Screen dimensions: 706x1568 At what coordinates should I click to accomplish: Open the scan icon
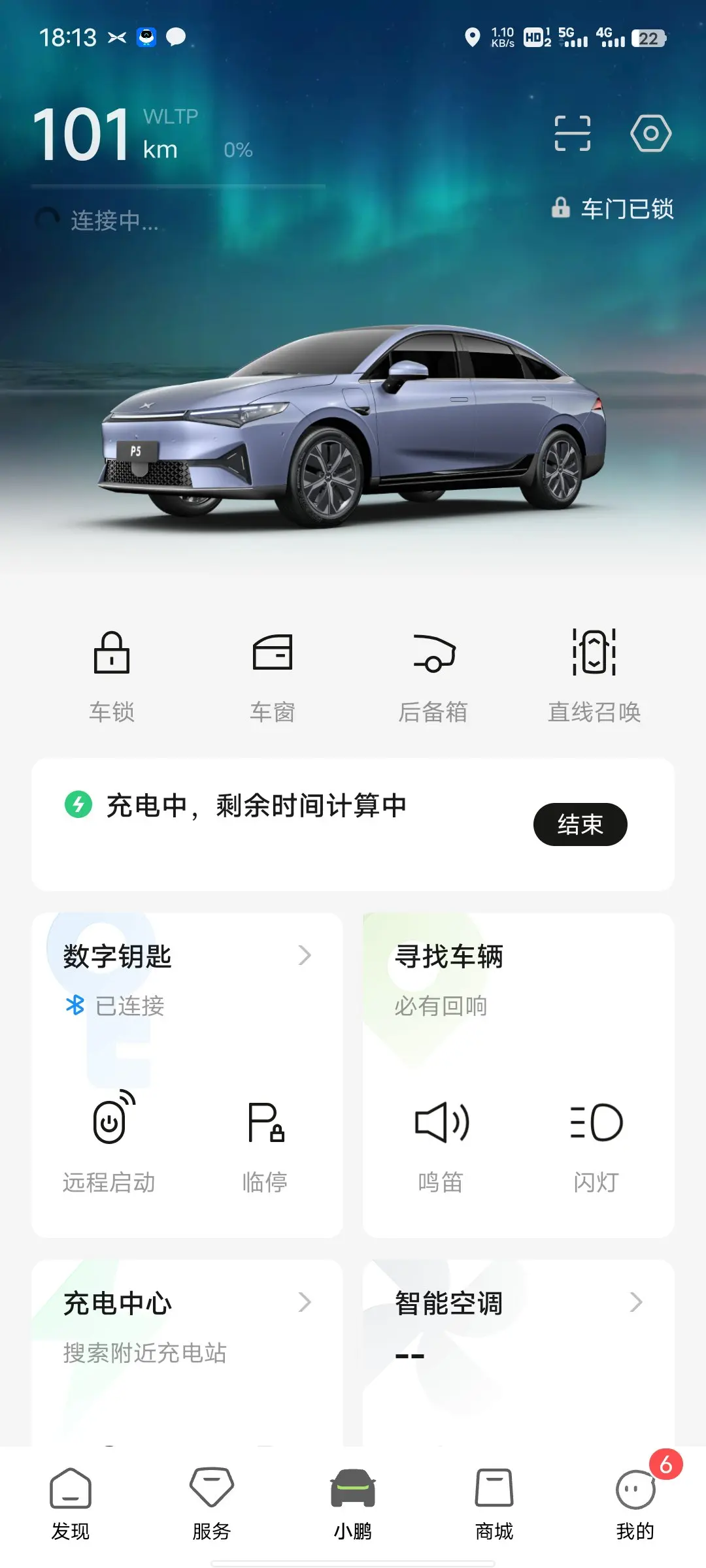point(572,134)
